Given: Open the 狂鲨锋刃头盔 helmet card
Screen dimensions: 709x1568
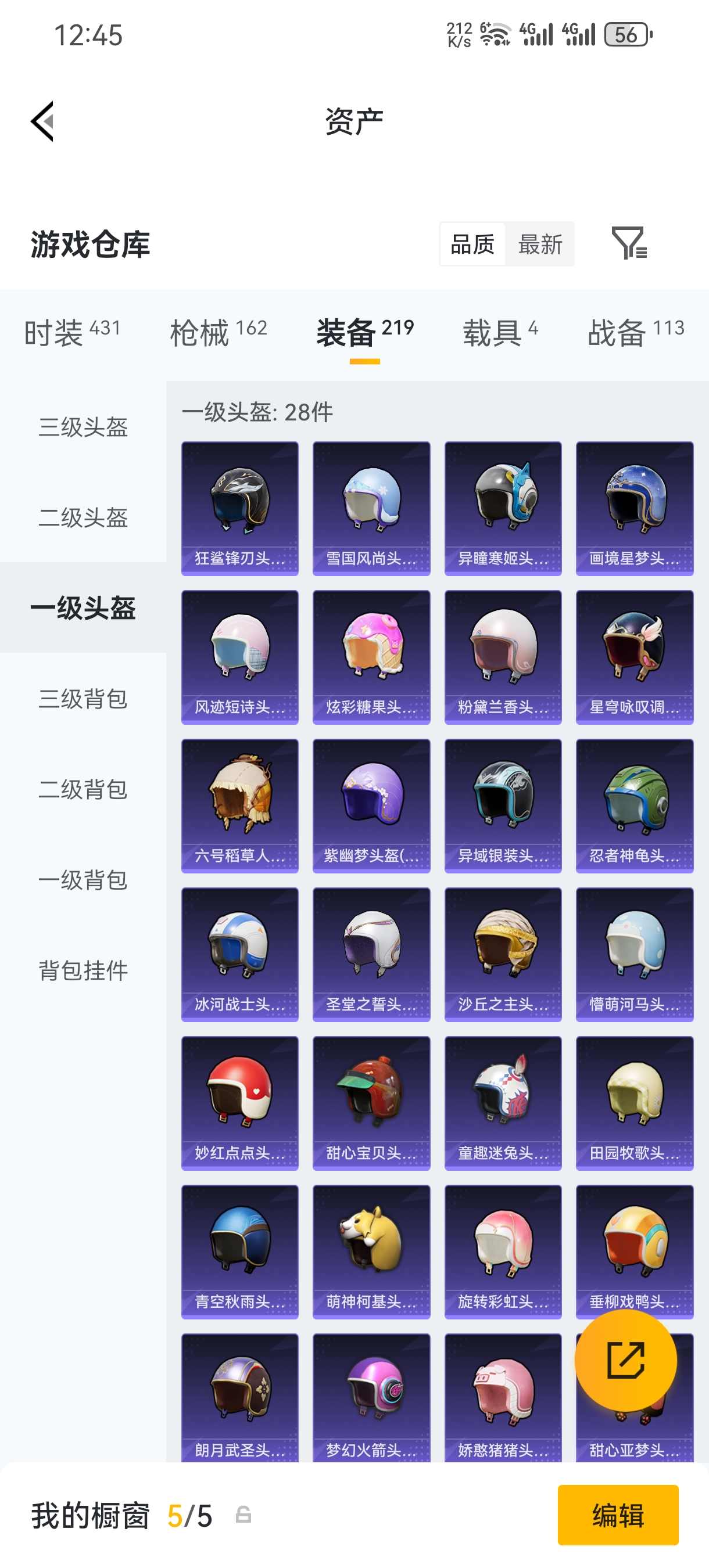Looking at the screenshot, I should coord(239,507).
